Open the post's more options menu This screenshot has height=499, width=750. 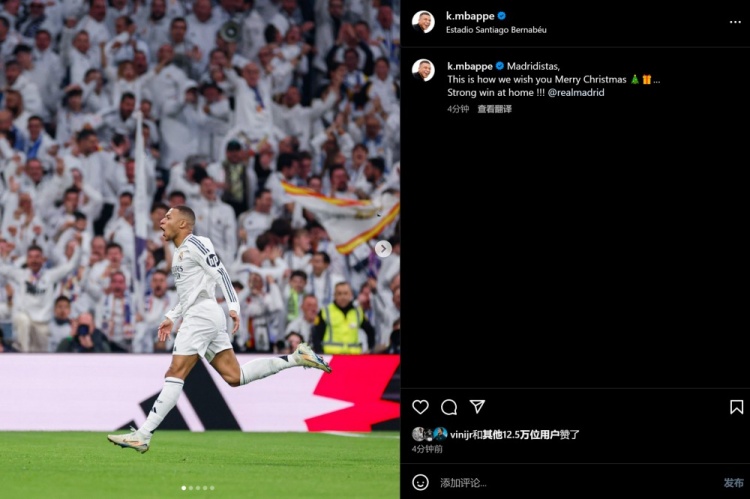(735, 21)
